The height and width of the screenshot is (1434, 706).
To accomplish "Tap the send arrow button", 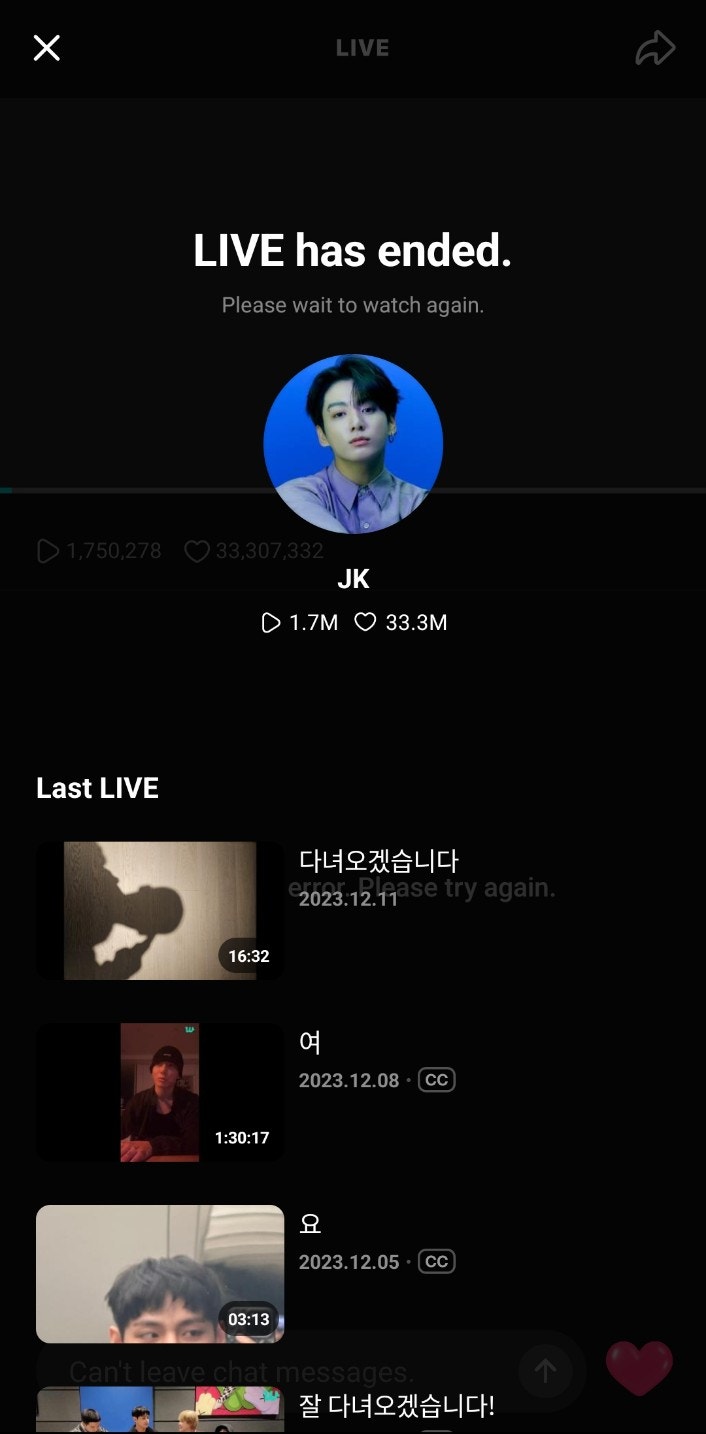I will [545, 1370].
